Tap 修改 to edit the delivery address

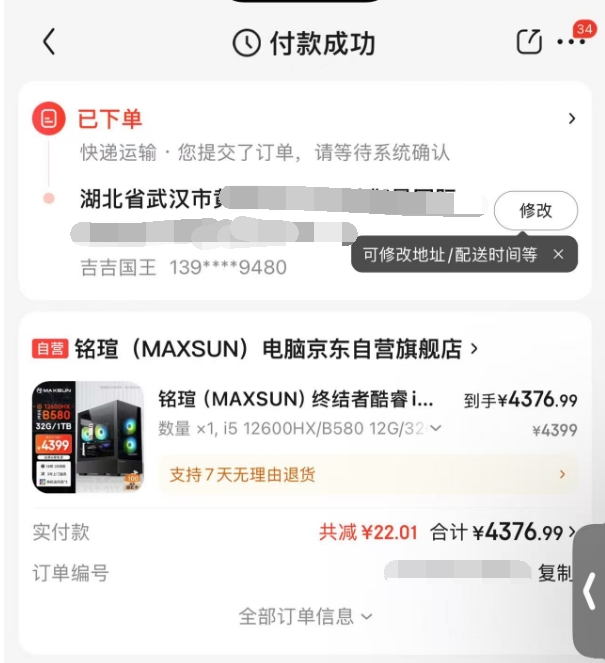(535, 211)
